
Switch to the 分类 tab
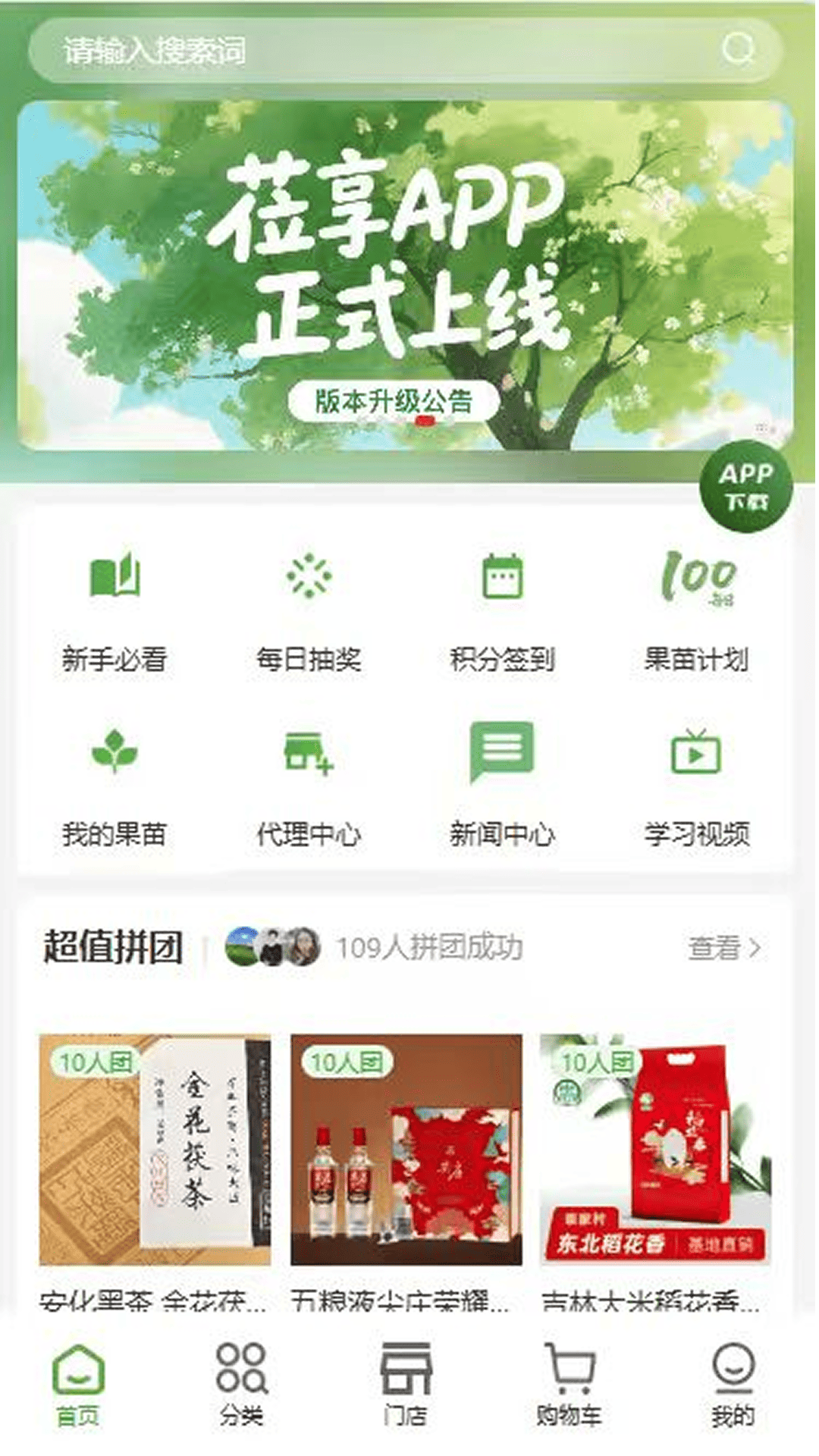(x=241, y=1384)
